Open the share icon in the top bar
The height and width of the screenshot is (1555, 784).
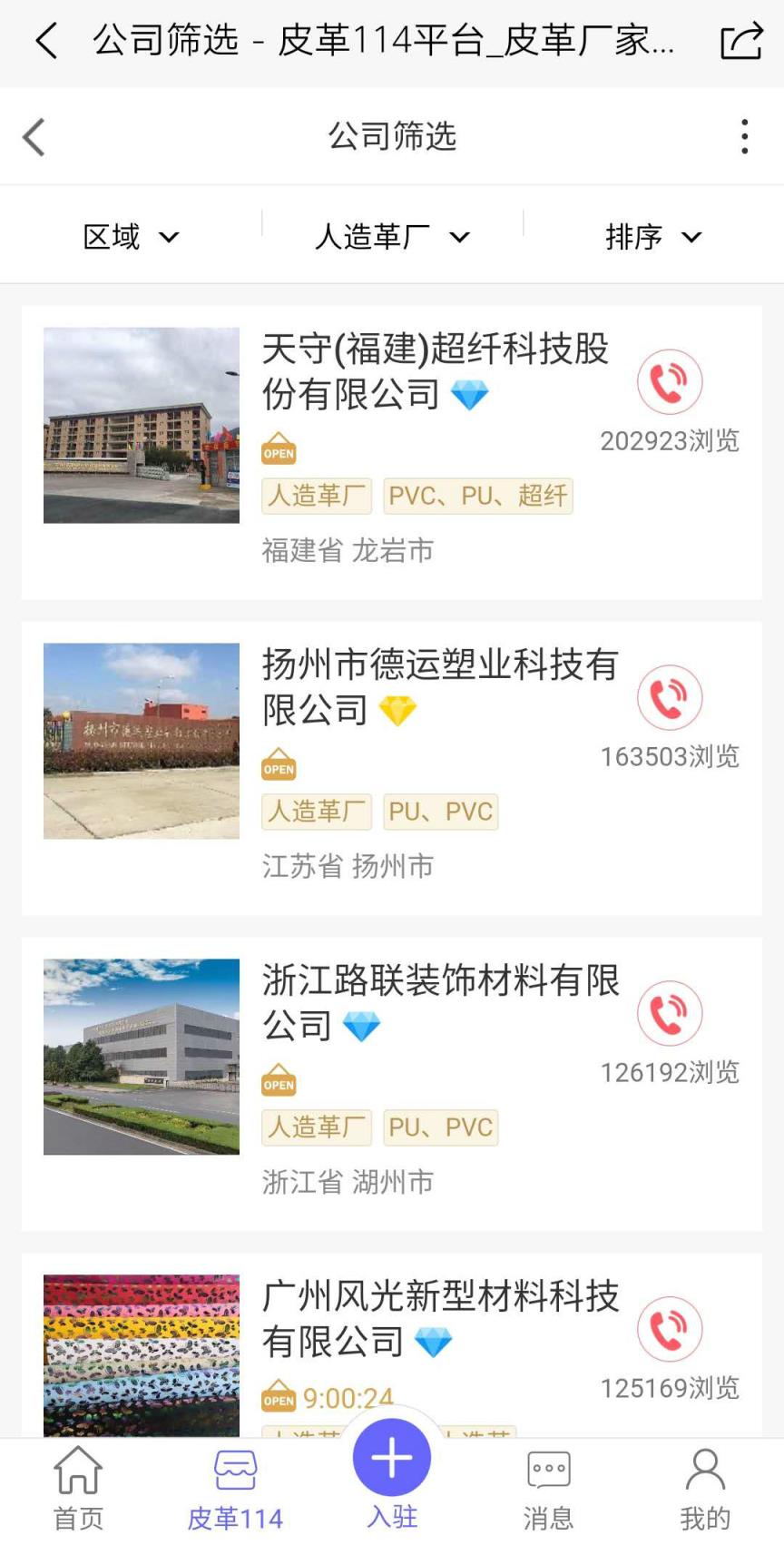[x=740, y=41]
